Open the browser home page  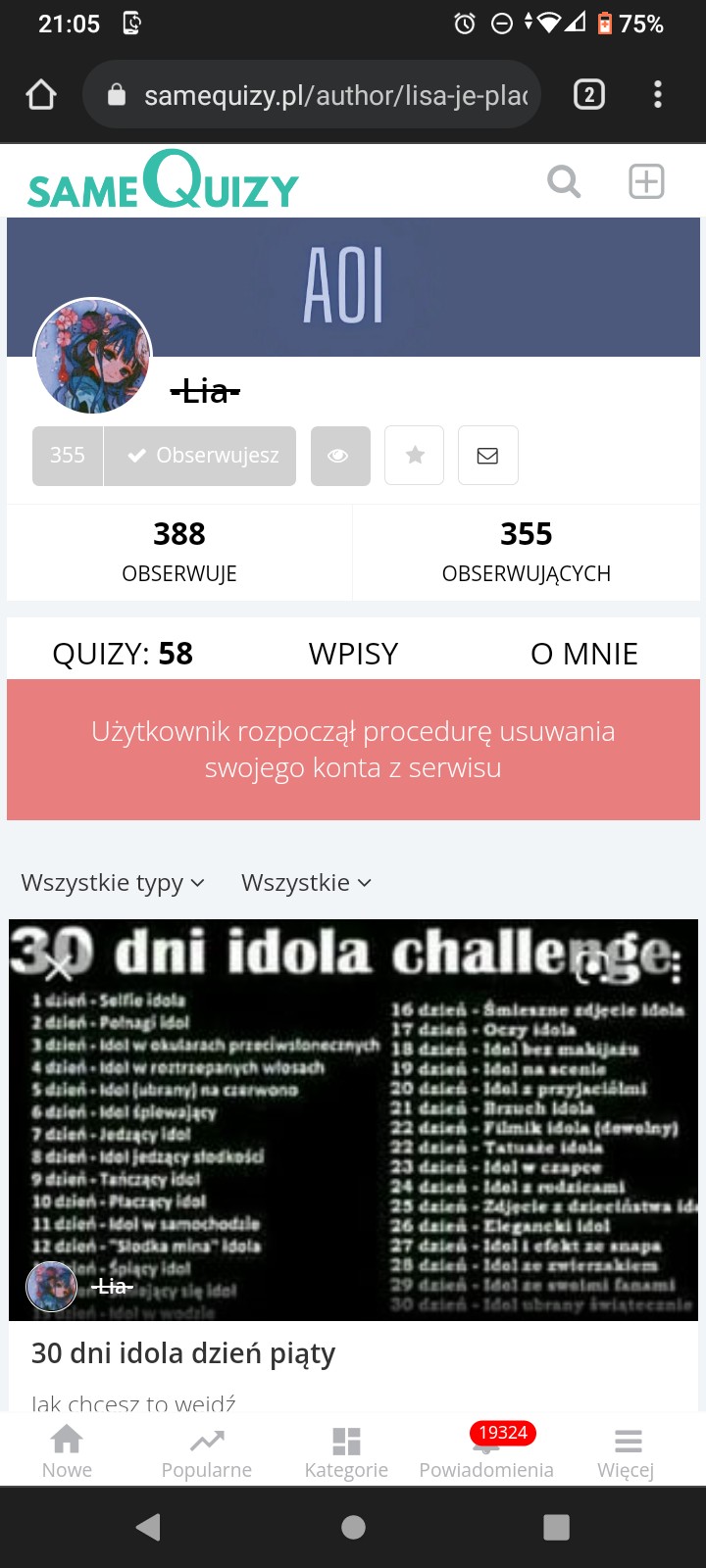[41, 95]
